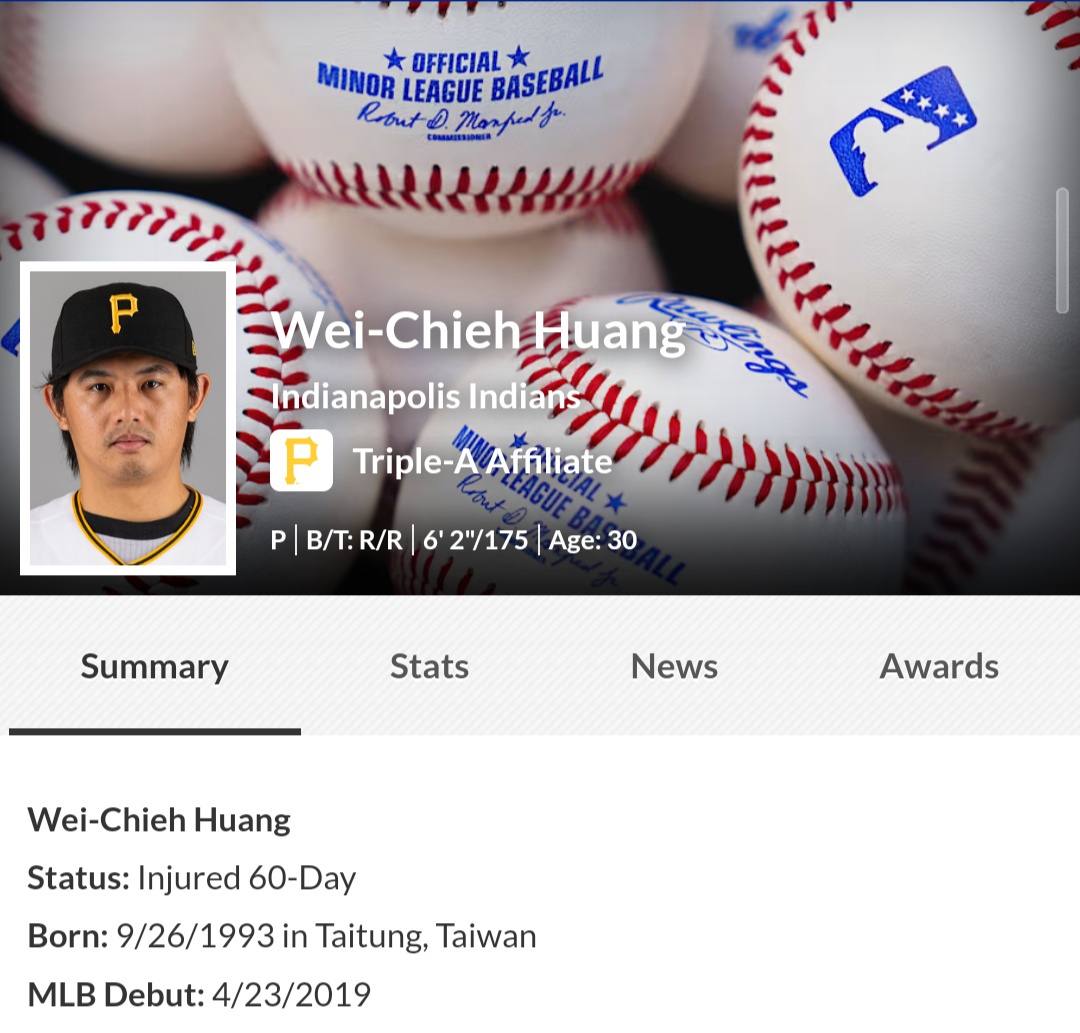The height and width of the screenshot is (1033, 1080).
Task: Open the Pirates Triple-A Affiliate link
Action: pyautogui.click(x=481, y=461)
